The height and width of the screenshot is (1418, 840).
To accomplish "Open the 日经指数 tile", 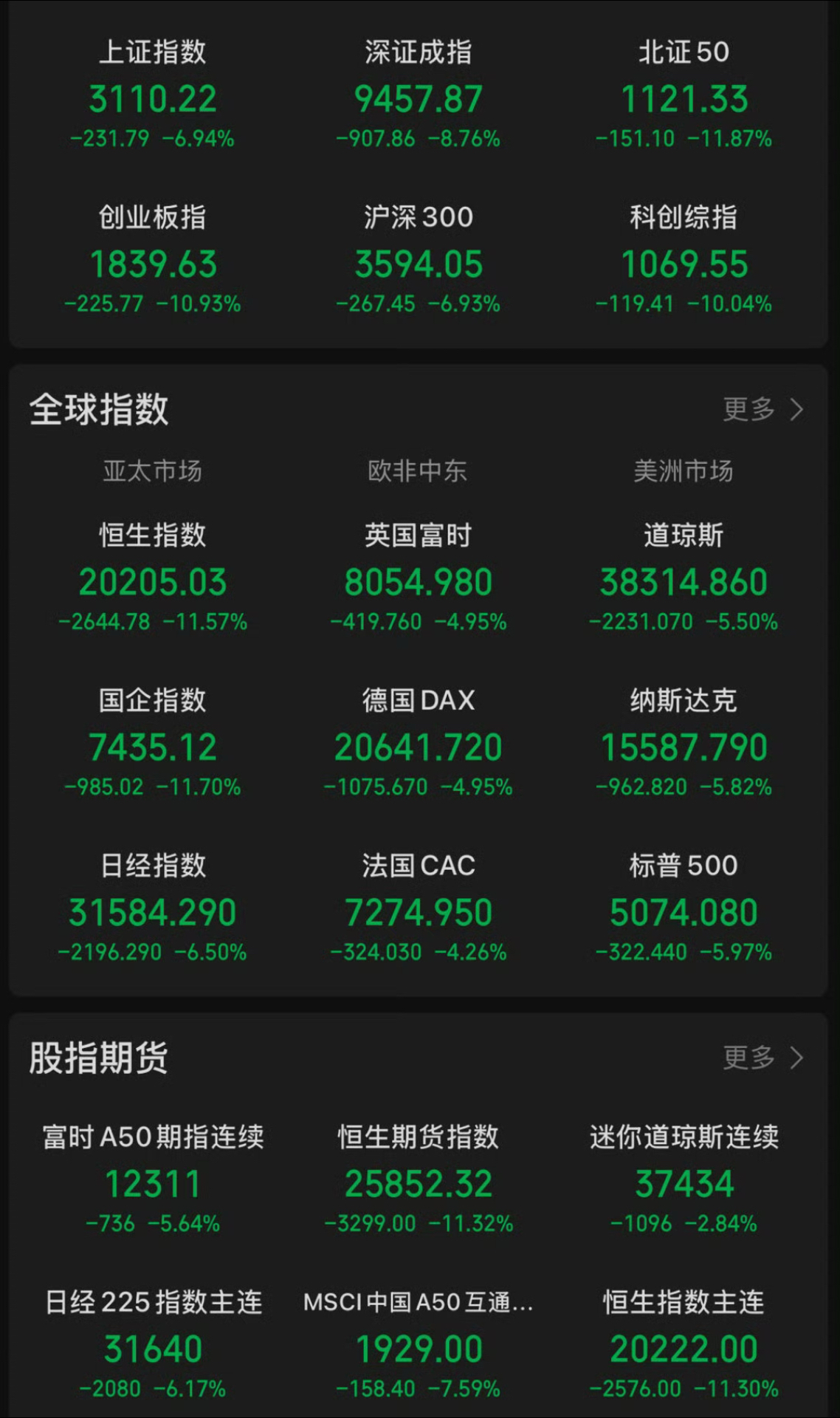I will (153, 911).
